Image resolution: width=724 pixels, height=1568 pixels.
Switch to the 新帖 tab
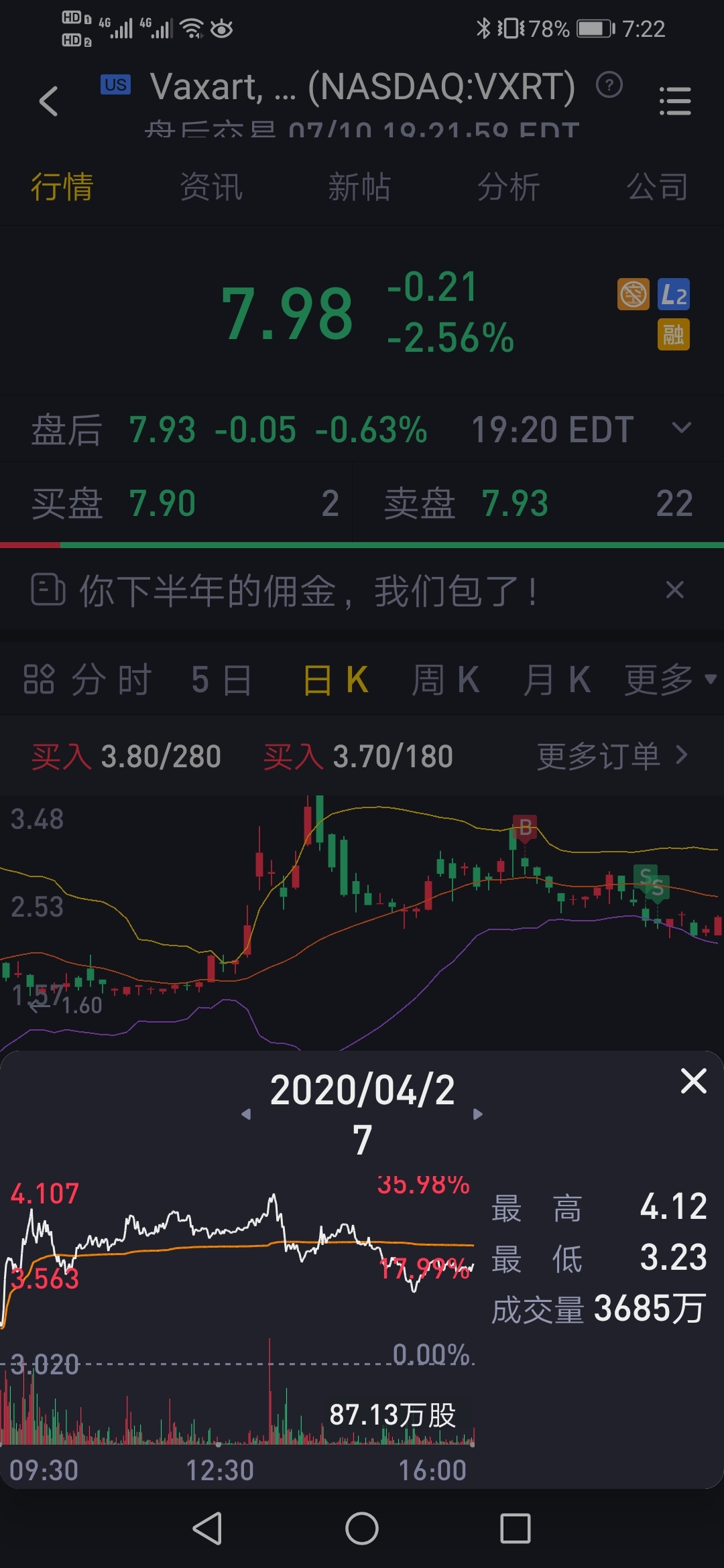tap(360, 186)
